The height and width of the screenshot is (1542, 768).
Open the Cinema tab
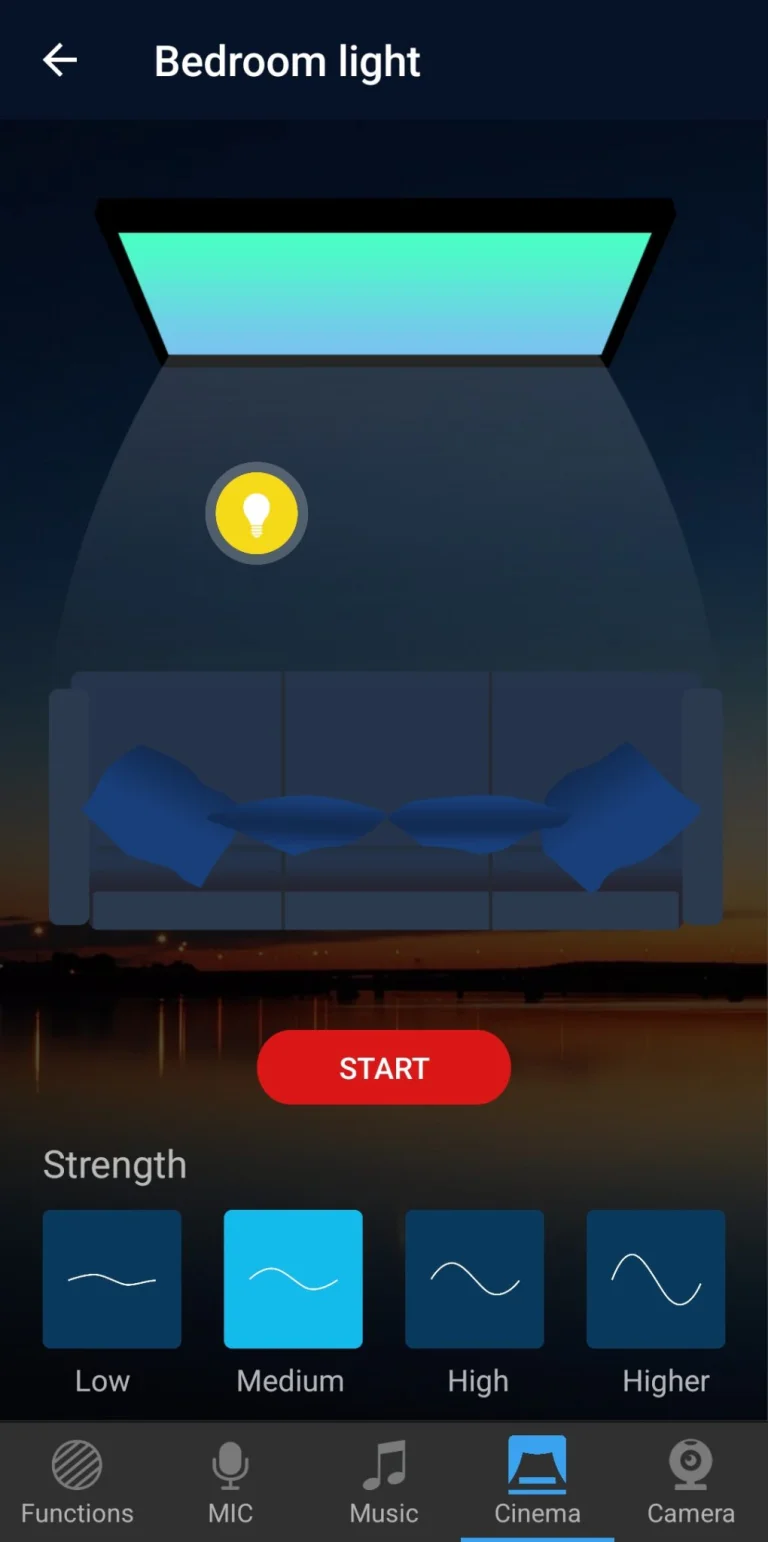[537, 1483]
